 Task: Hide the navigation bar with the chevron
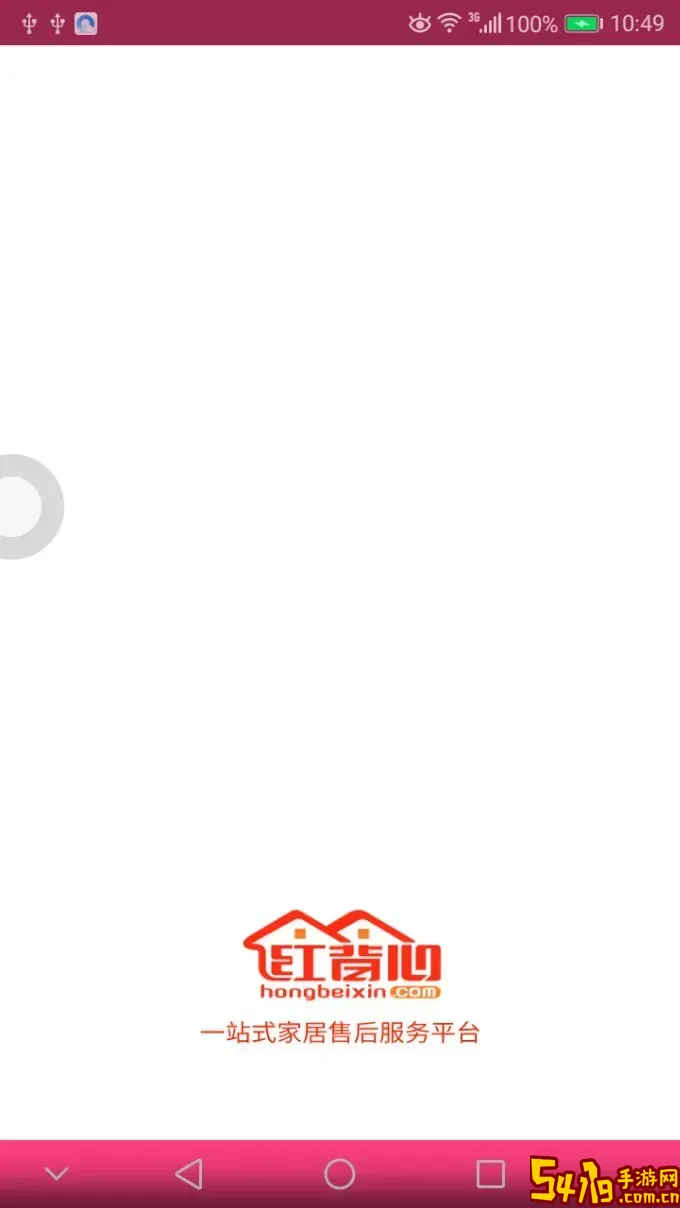(x=57, y=1173)
